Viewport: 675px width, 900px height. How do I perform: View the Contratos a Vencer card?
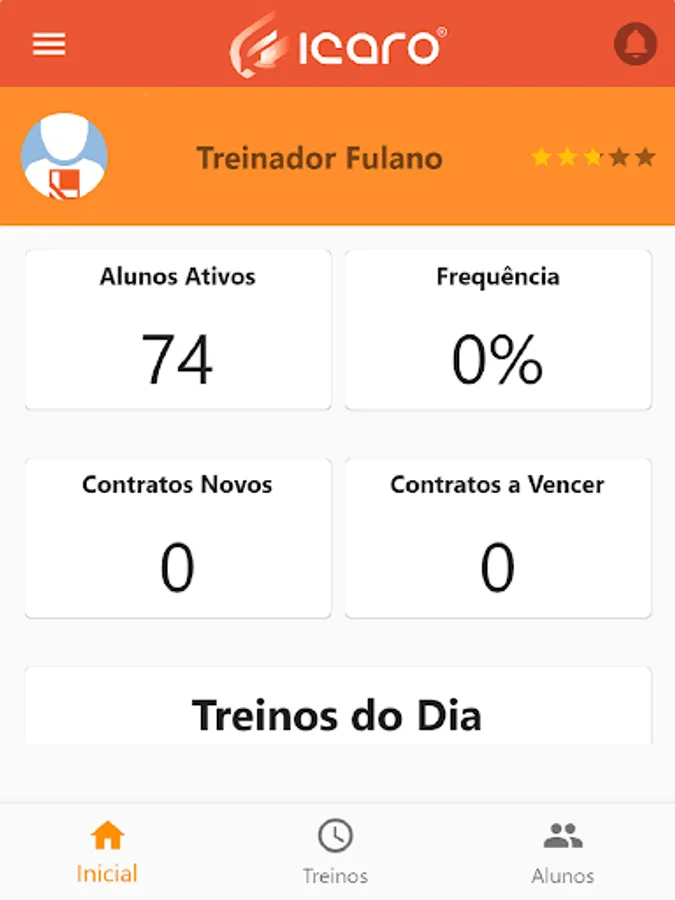click(498, 538)
